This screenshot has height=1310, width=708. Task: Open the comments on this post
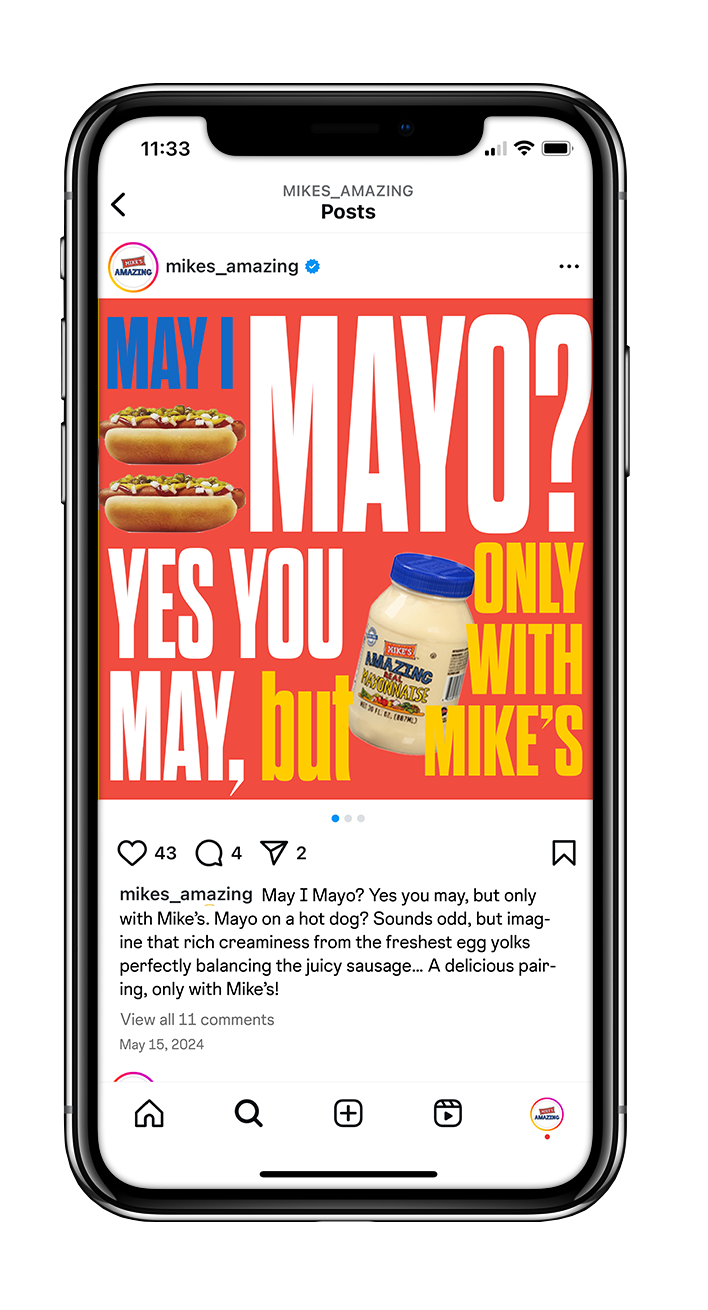coord(209,853)
